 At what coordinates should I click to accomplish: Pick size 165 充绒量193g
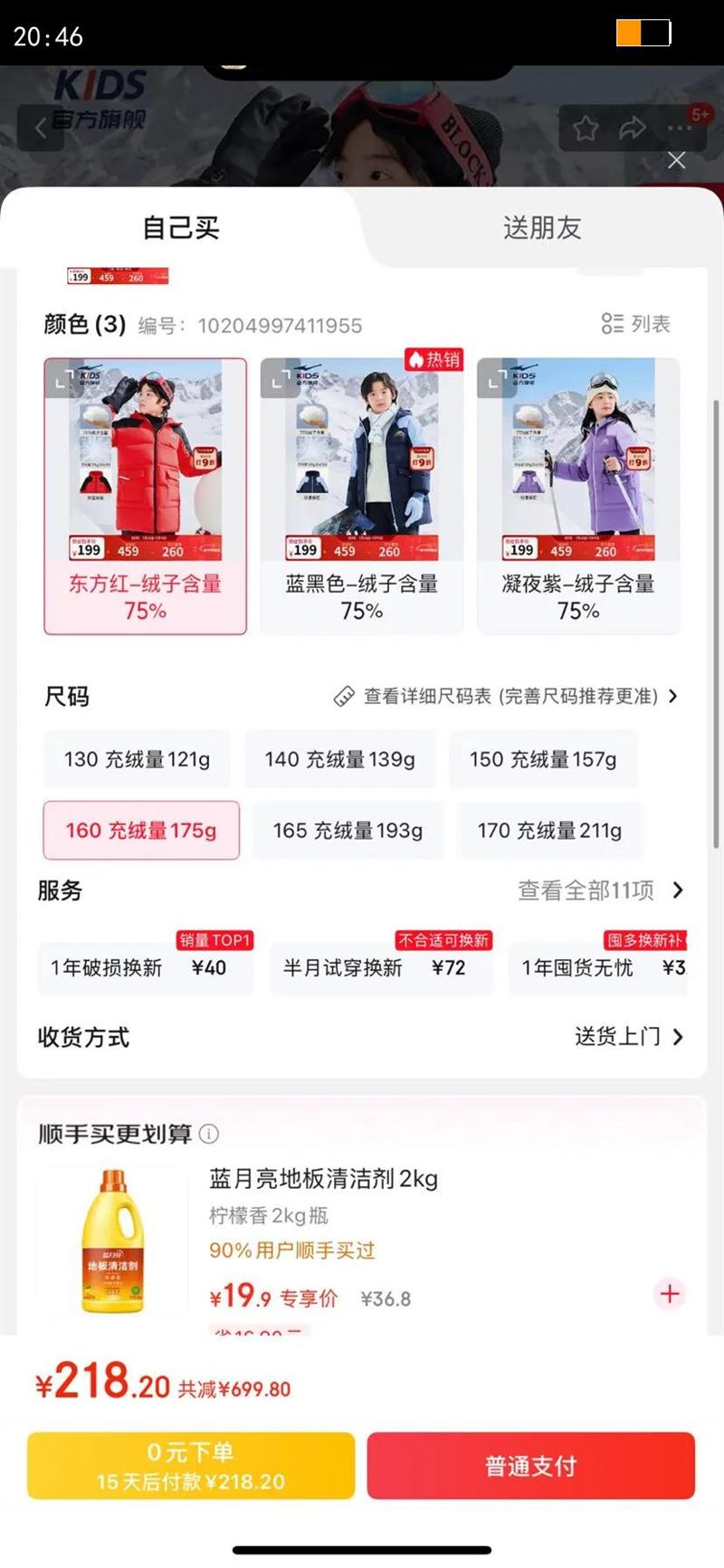coord(348,831)
